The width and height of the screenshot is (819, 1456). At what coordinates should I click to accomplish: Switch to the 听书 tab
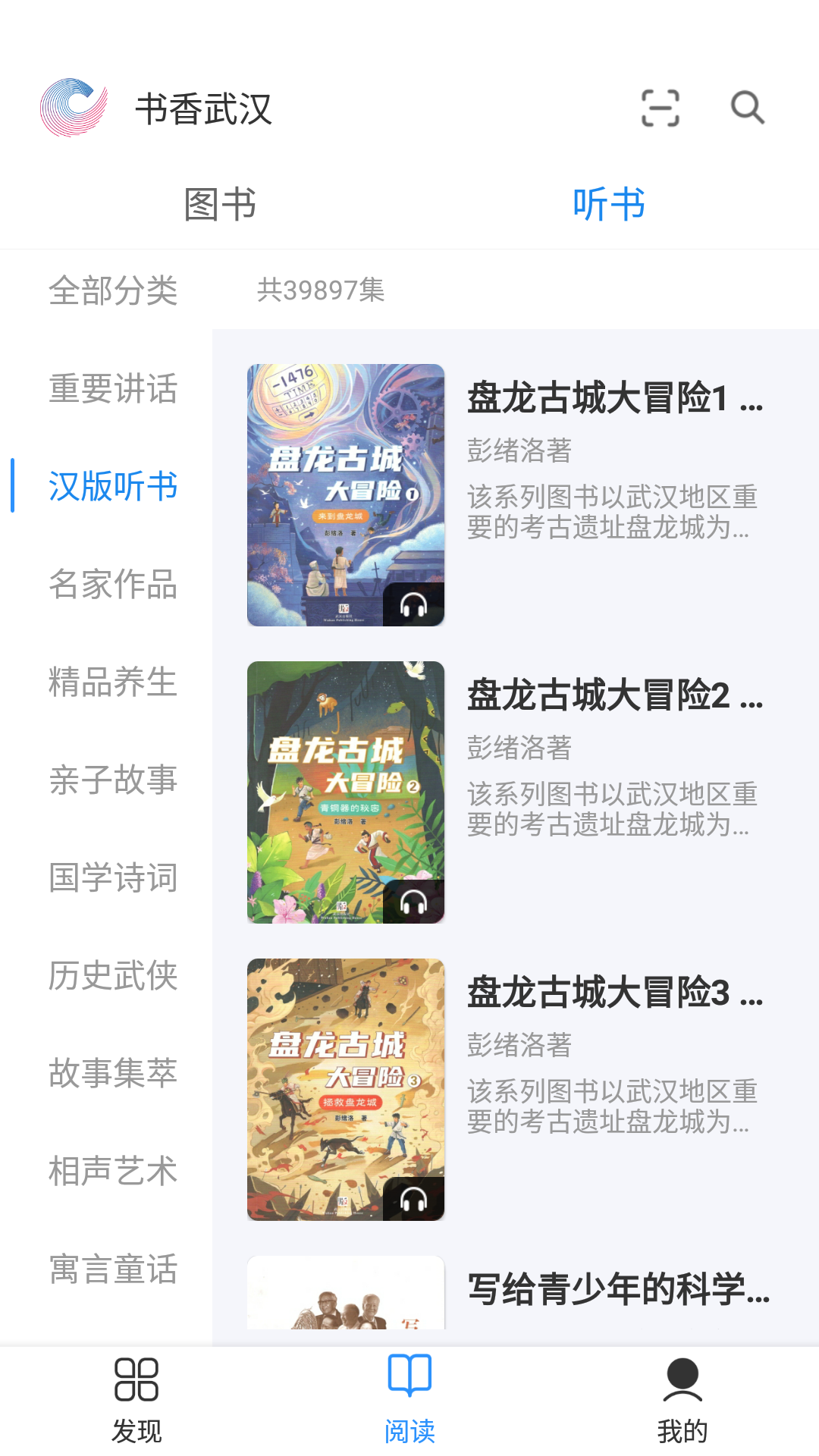coord(608,203)
